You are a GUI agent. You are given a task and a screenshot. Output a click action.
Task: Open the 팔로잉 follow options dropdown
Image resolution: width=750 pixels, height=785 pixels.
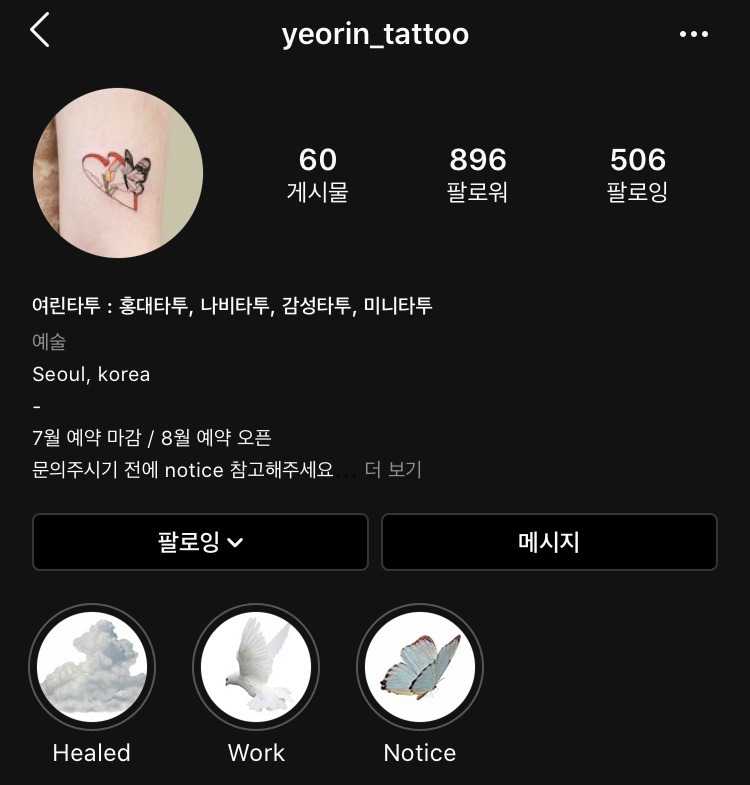[x=200, y=542]
